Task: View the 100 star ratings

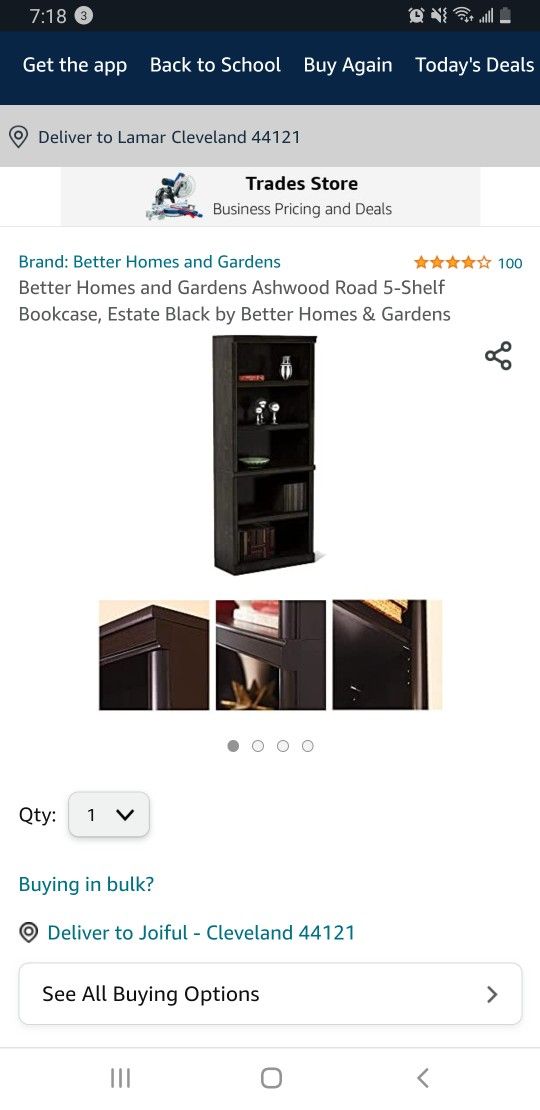Action: tap(468, 263)
